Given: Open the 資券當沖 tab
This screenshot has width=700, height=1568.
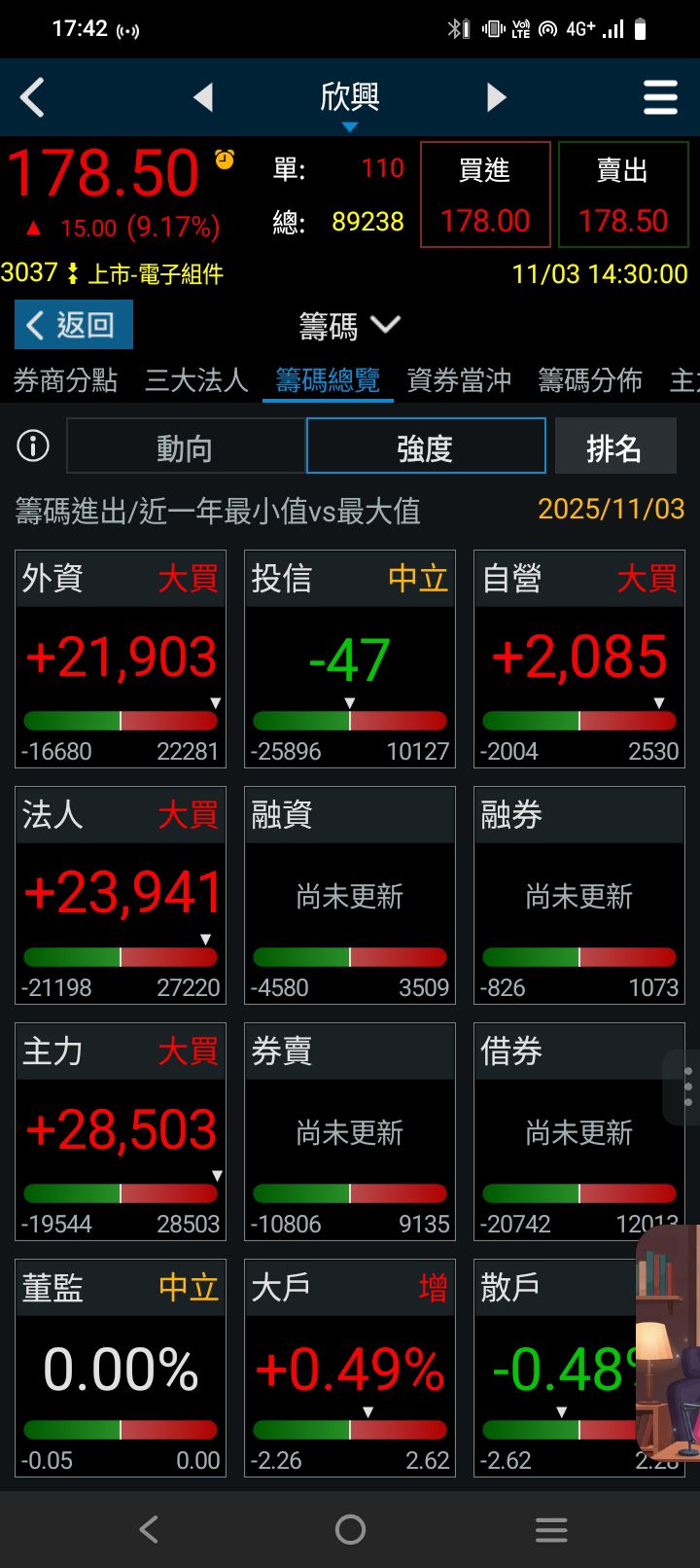Looking at the screenshot, I should coord(459,380).
